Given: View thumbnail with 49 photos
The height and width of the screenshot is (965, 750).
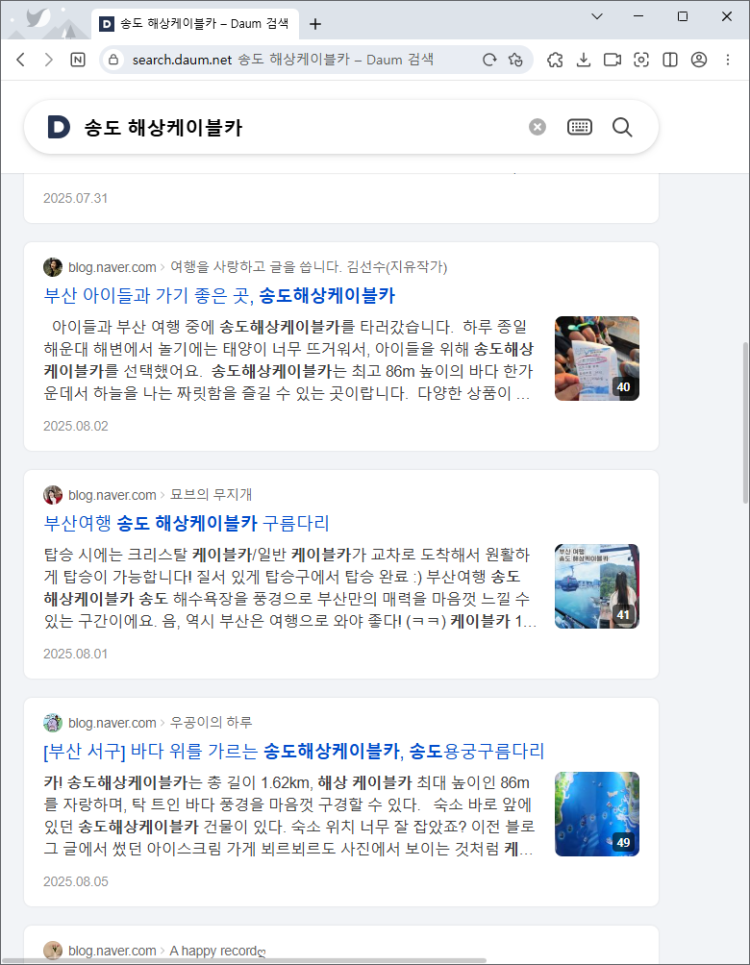Looking at the screenshot, I should point(597,814).
